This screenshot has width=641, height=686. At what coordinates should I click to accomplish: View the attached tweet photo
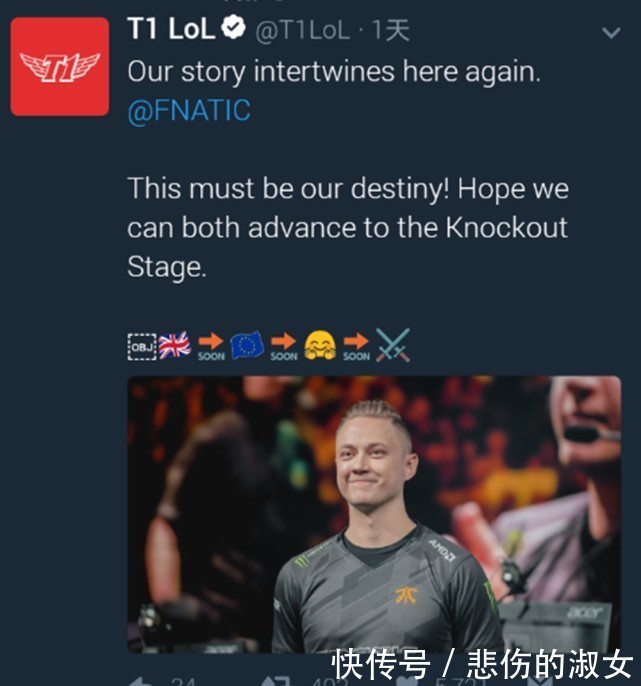click(373, 513)
